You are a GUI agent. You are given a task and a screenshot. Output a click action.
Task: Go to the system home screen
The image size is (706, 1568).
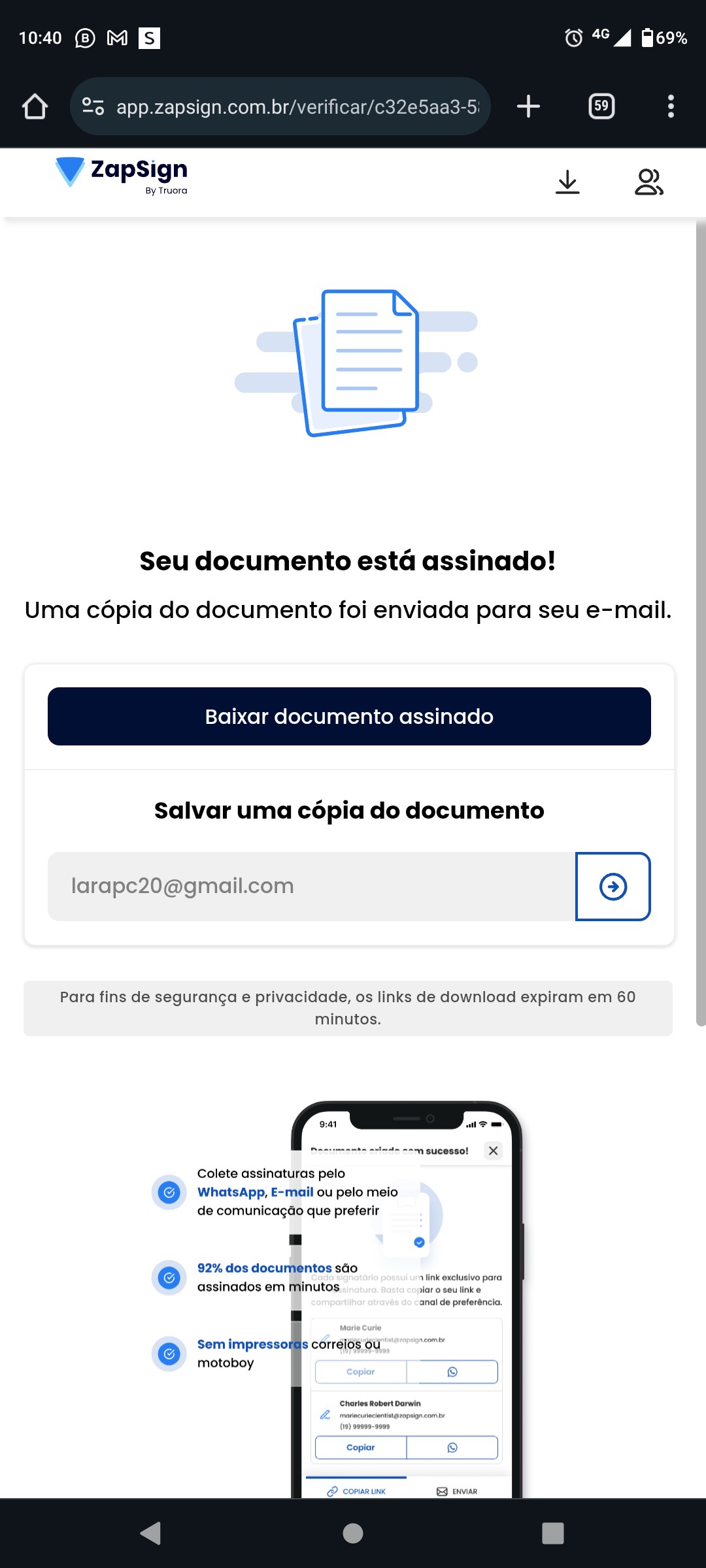(x=353, y=1533)
